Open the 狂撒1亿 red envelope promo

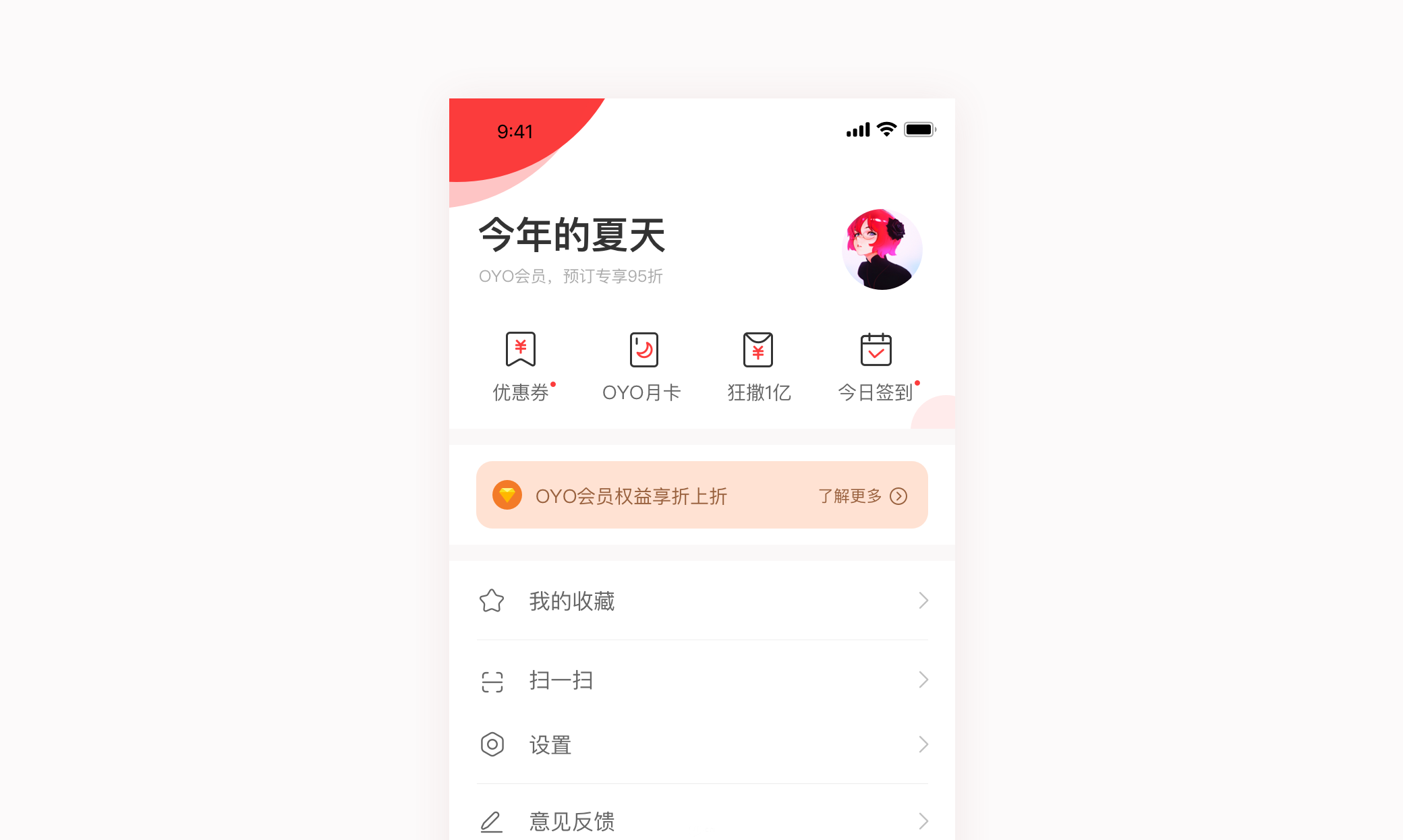[758, 365]
